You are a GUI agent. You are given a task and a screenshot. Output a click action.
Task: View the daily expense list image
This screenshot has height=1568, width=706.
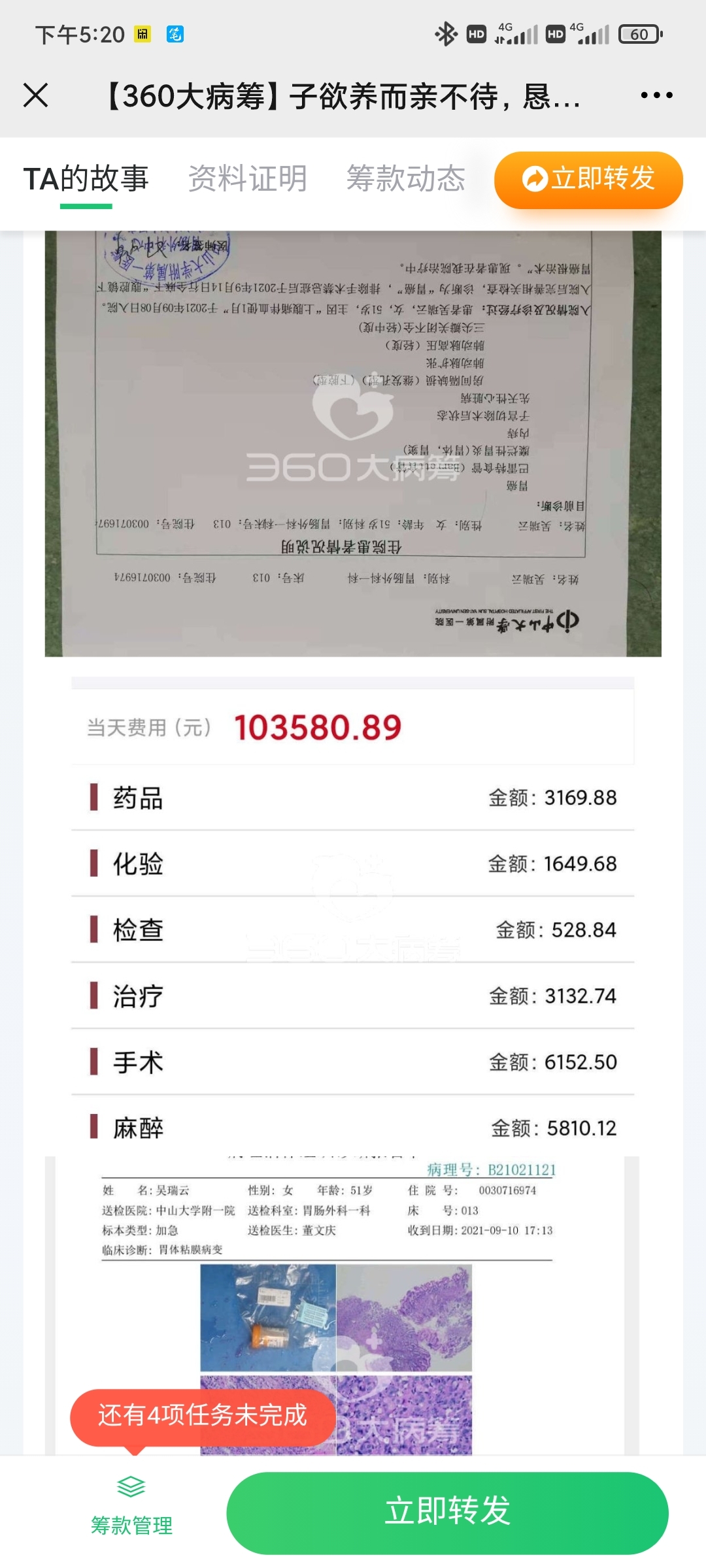pos(353,915)
